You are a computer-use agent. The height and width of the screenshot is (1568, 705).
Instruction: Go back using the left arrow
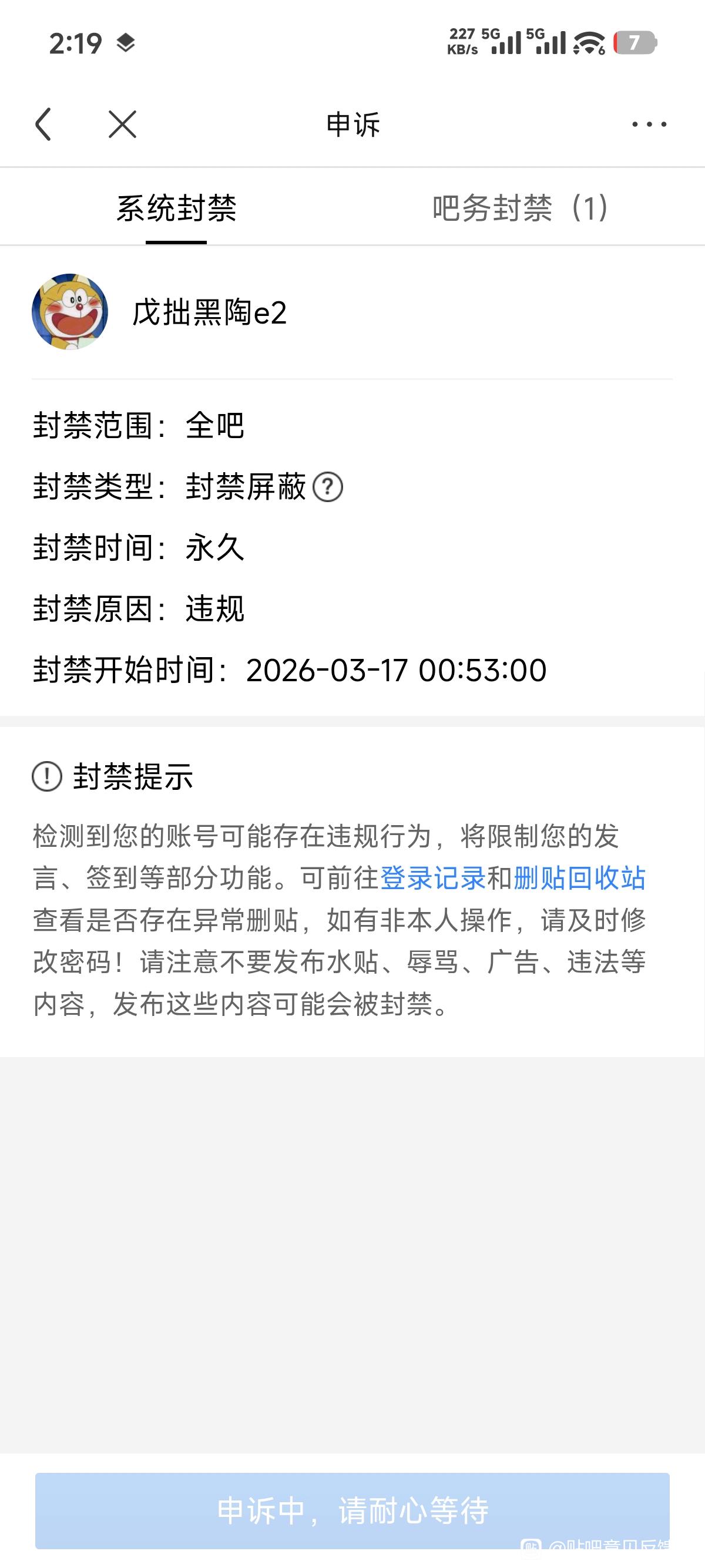click(x=43, y=125)
